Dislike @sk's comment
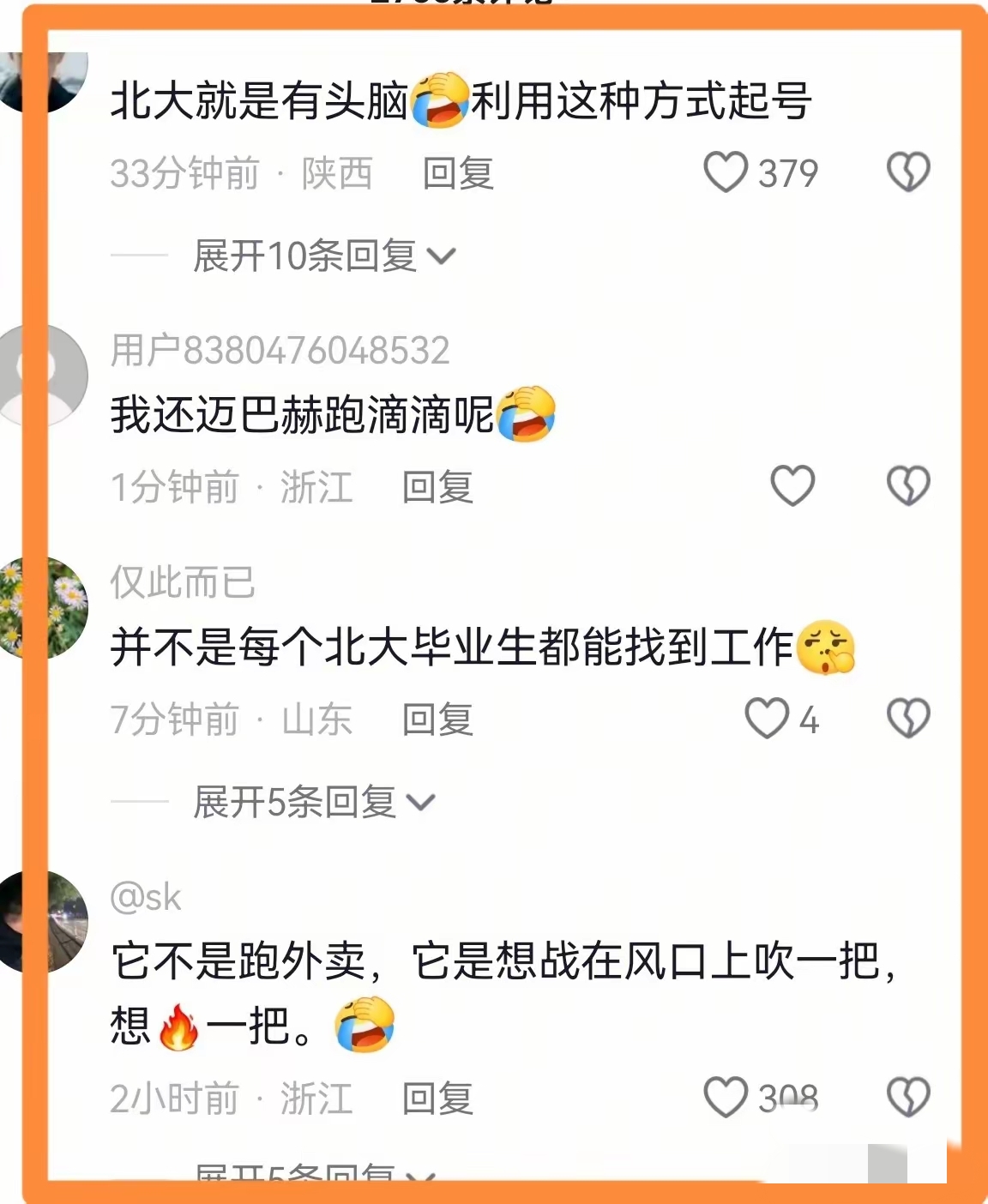The width and height of the screenshot is (988, 1204). [x=908, y=1098]
